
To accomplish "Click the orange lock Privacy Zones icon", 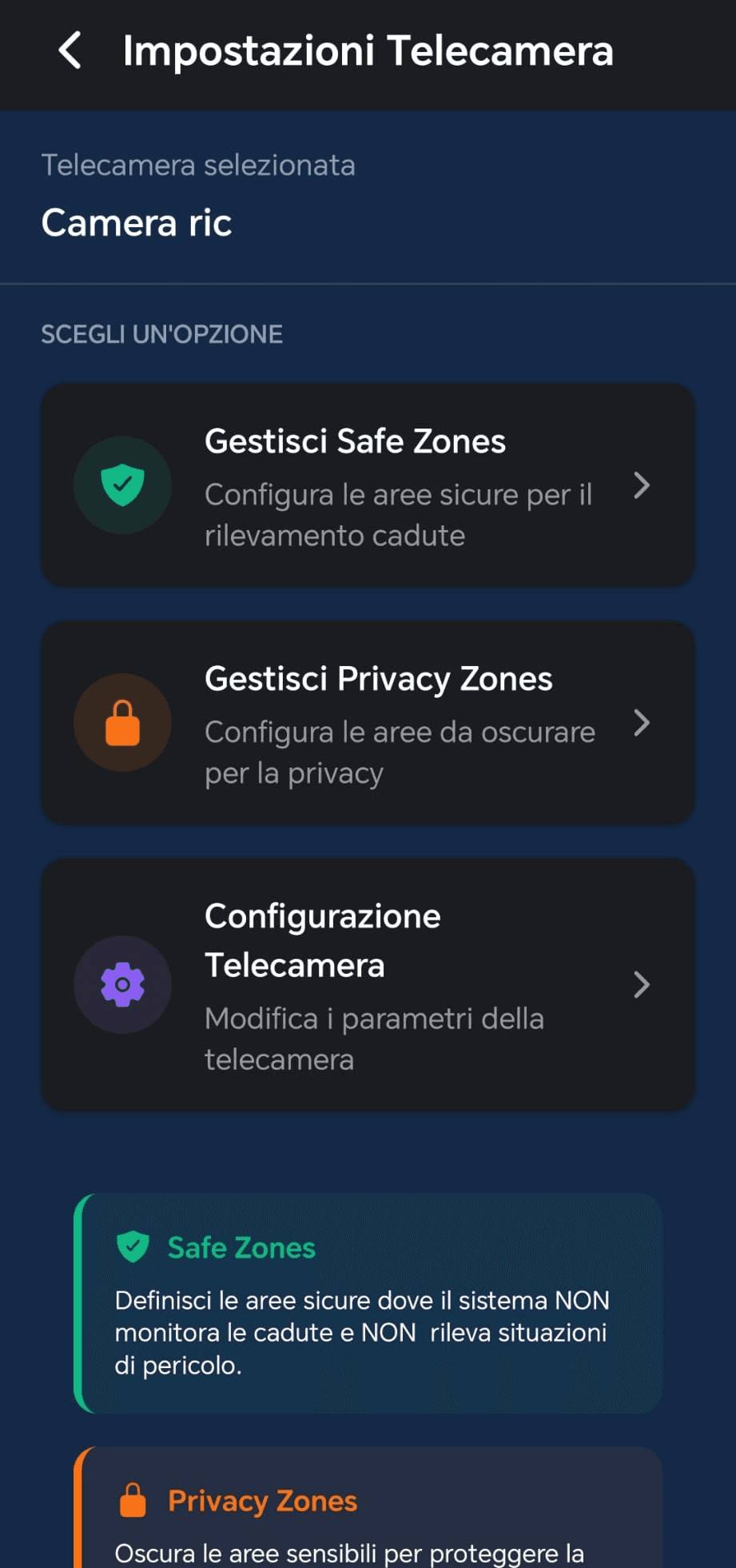I will click(121, 722).
